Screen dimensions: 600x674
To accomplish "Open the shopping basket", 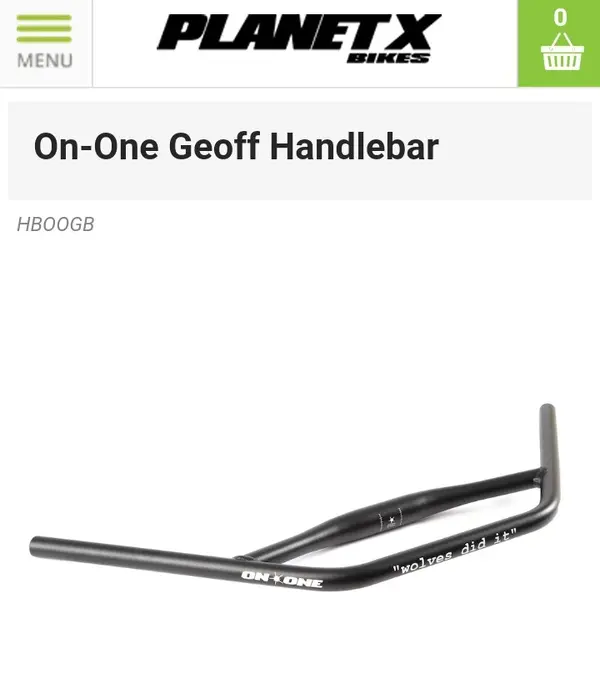I will pyautogui.click(x=559, y=43).
